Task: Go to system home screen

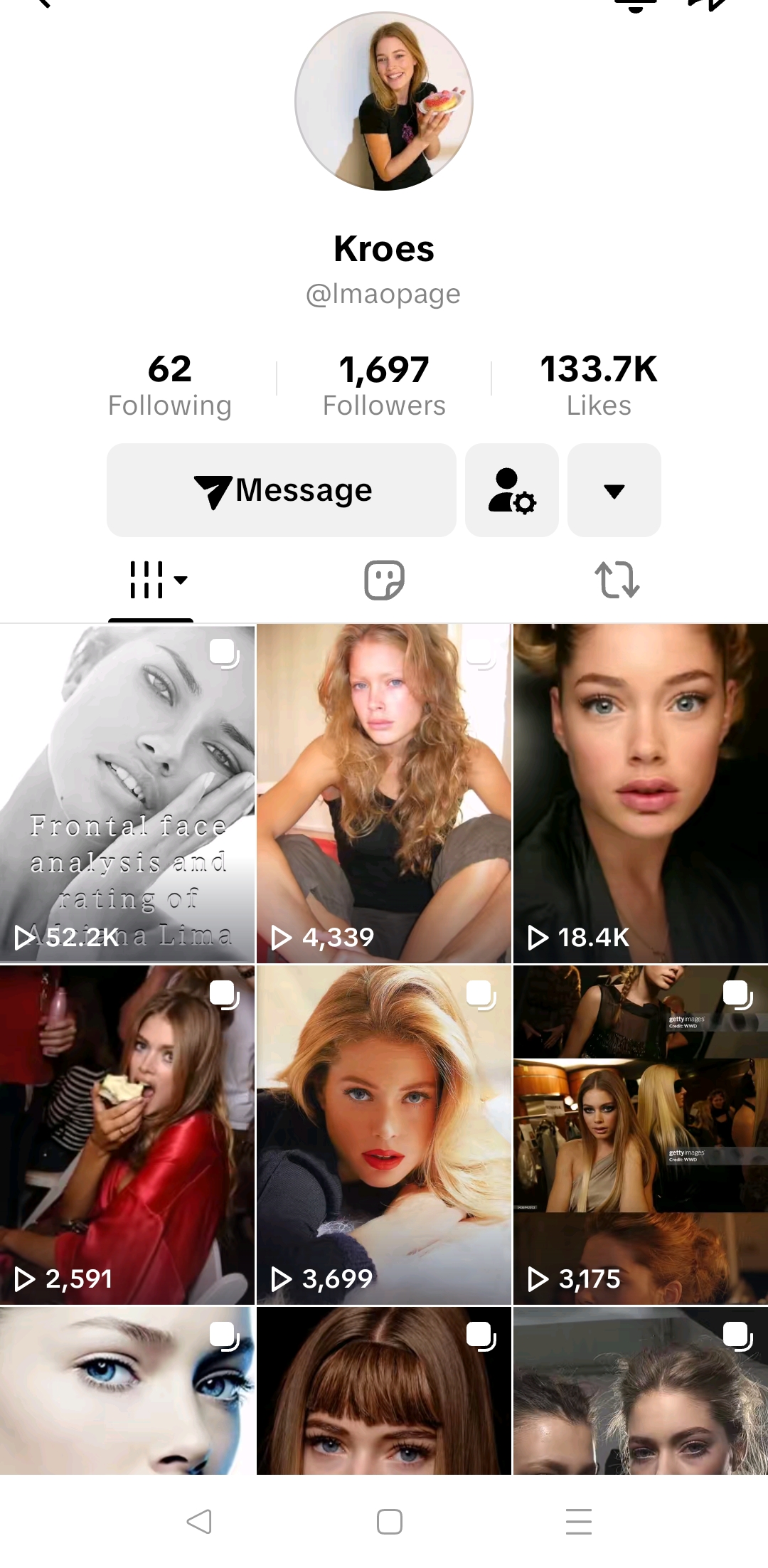Action: [x=390, y=1521]
